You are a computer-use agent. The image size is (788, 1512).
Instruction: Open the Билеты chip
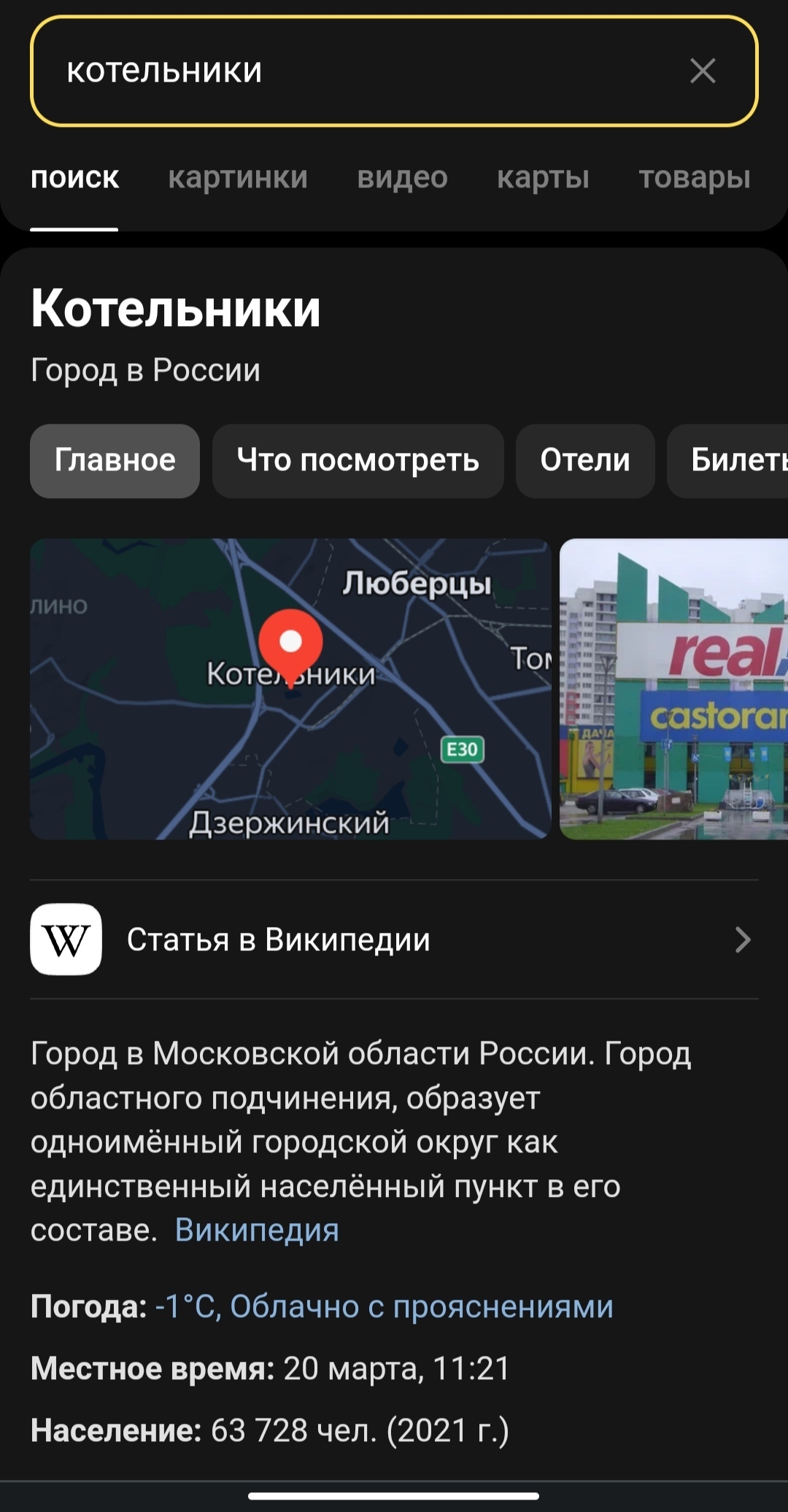(728, 461)
